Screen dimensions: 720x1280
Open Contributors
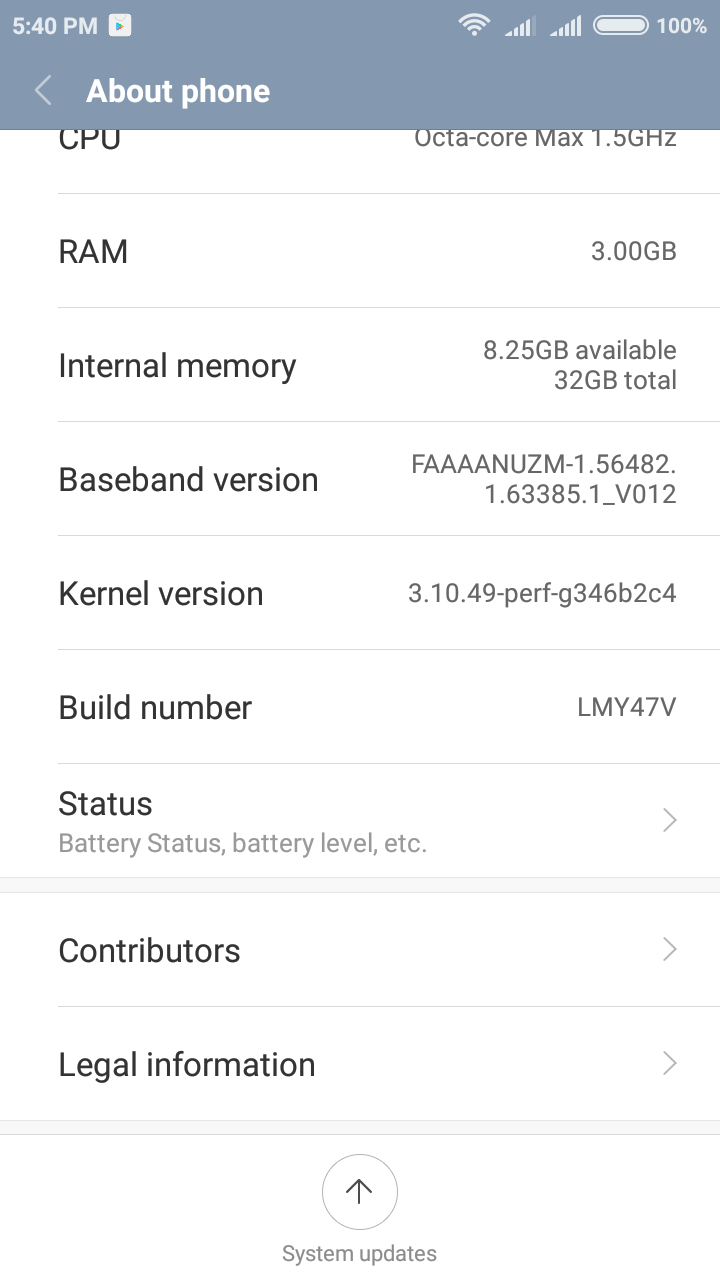click(x=360, y=950)
